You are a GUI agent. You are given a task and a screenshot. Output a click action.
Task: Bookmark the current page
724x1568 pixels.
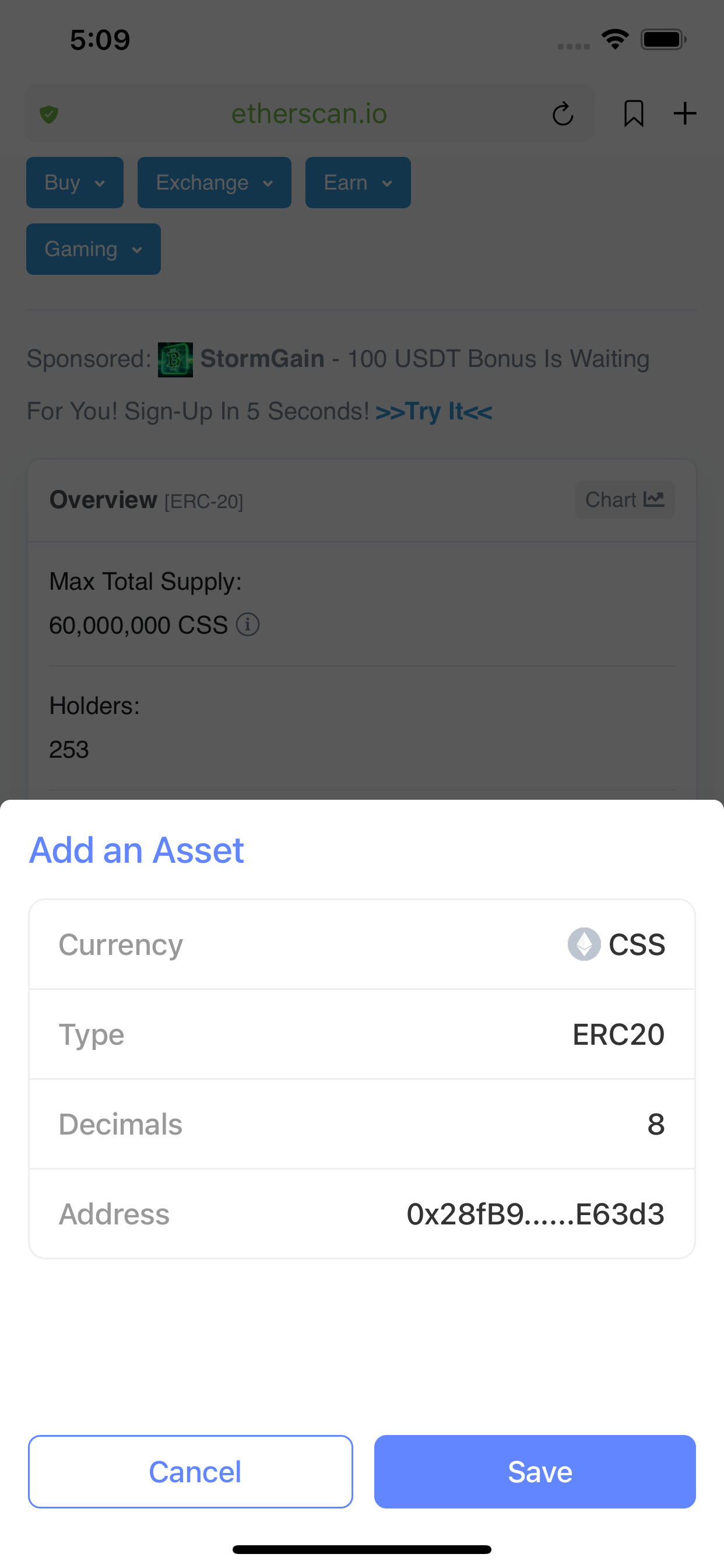click(x=633, y=114)
